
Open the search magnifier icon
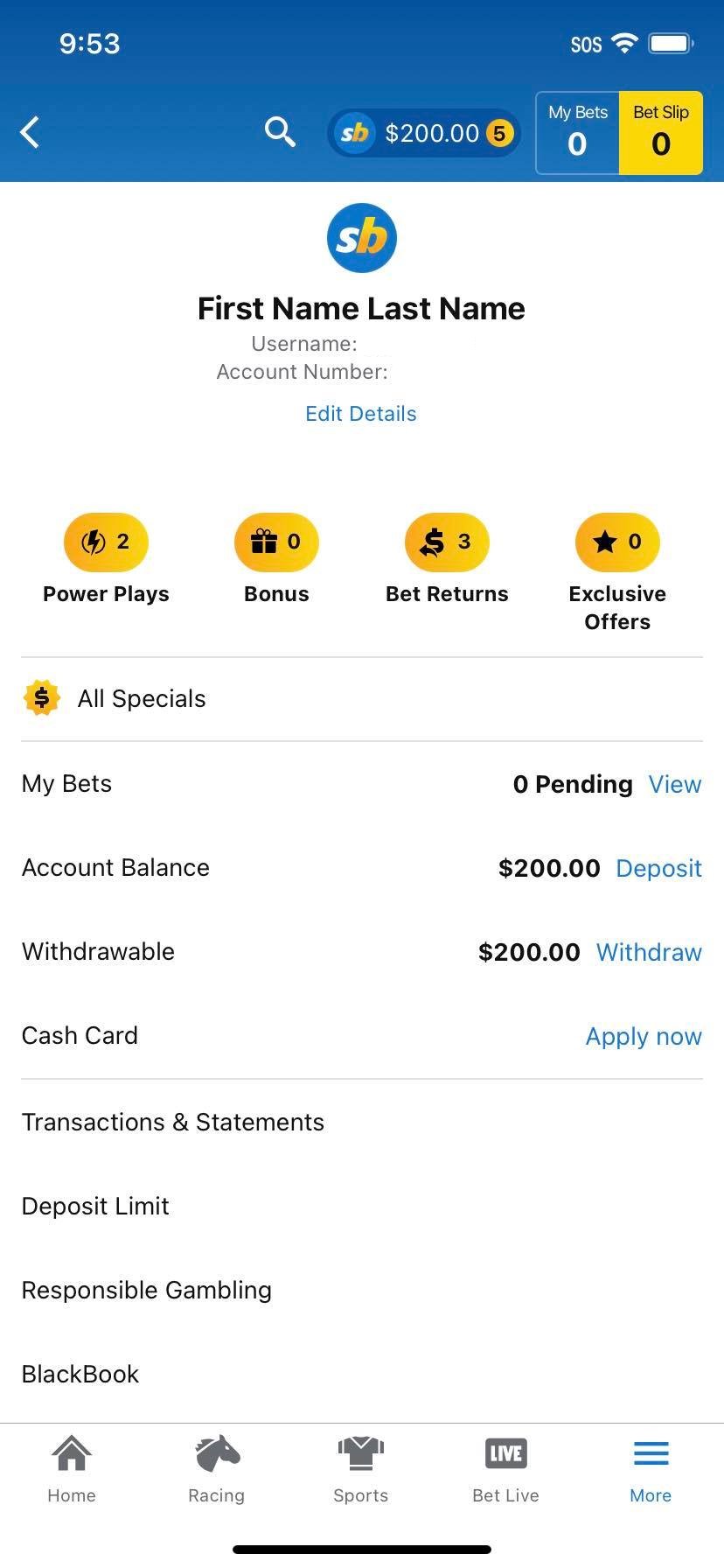[x=280, y=132]
